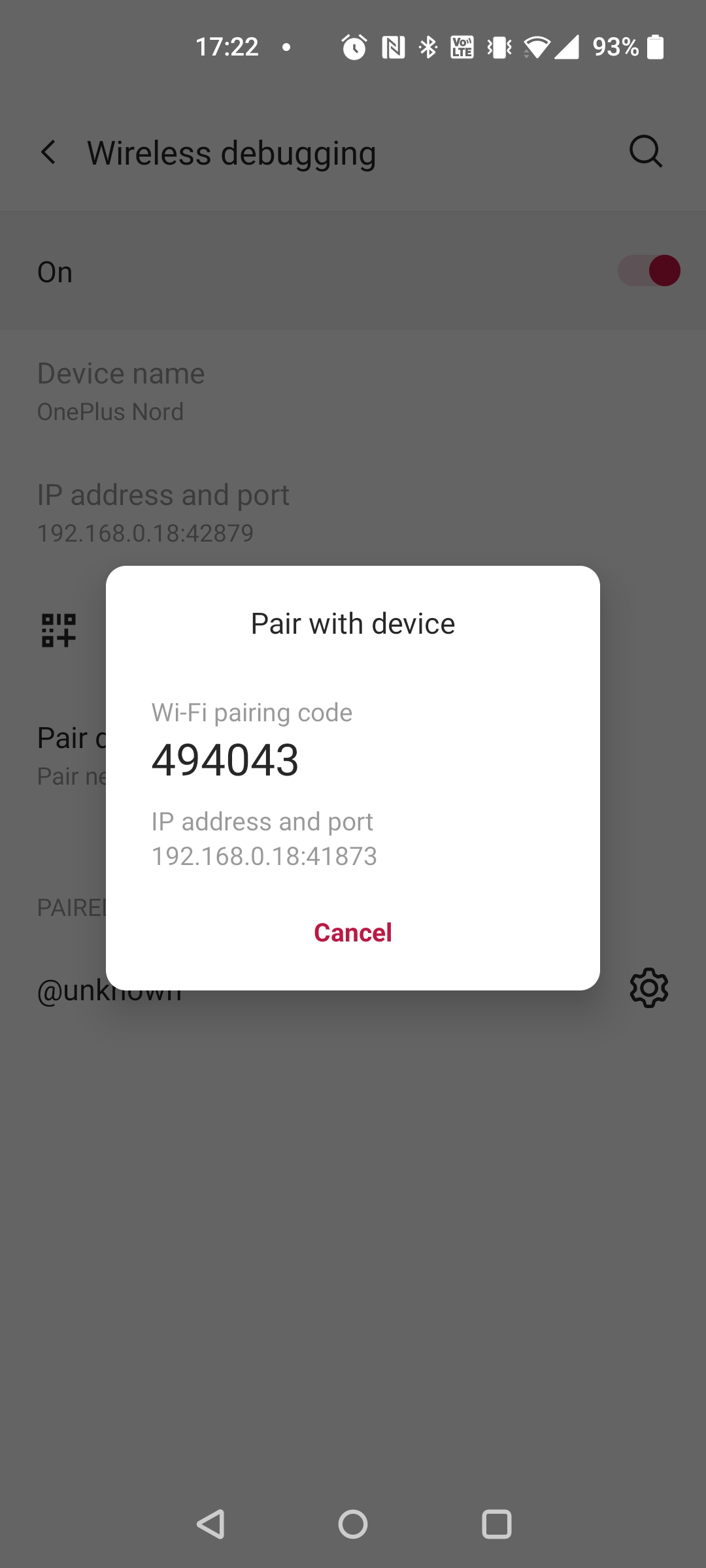Viewport: 706px width, 1568px height.
Task: Open recent apps from navigation bar
Action: [x=497, y=1524]
